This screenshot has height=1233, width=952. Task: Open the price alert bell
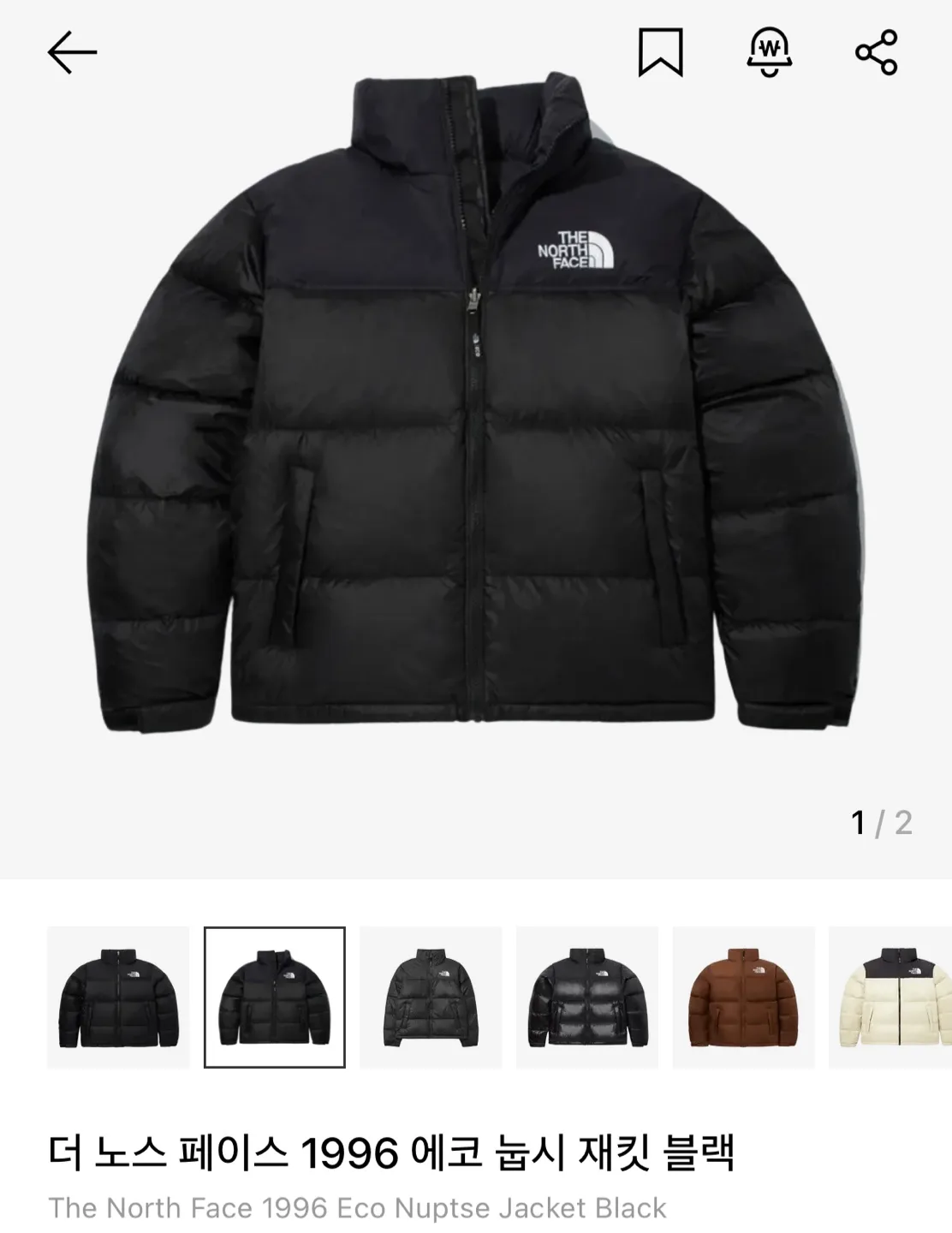[769, 51]
